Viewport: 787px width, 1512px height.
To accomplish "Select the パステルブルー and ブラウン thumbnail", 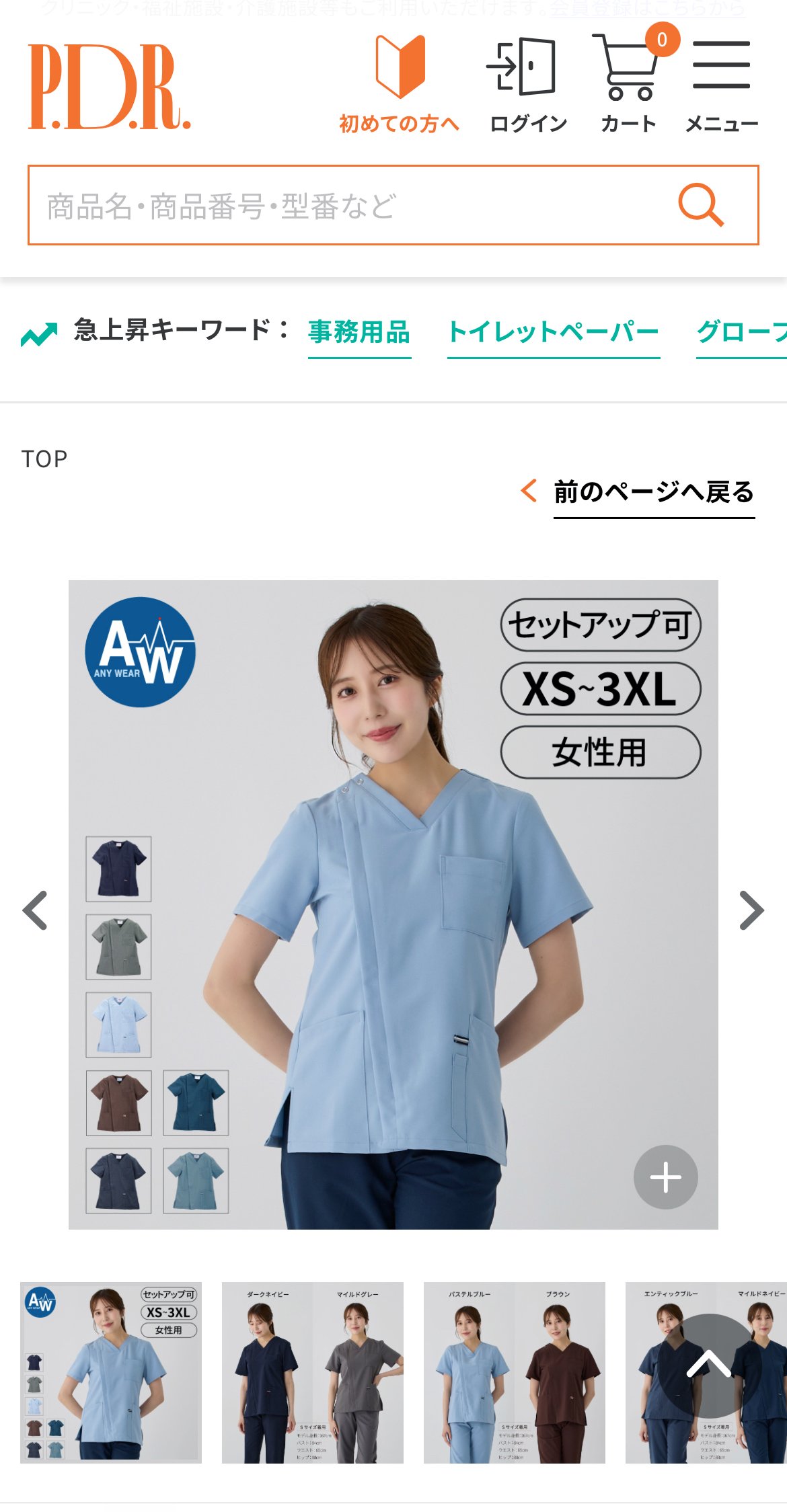I will pyautogui.click(x=515, y=1372).
